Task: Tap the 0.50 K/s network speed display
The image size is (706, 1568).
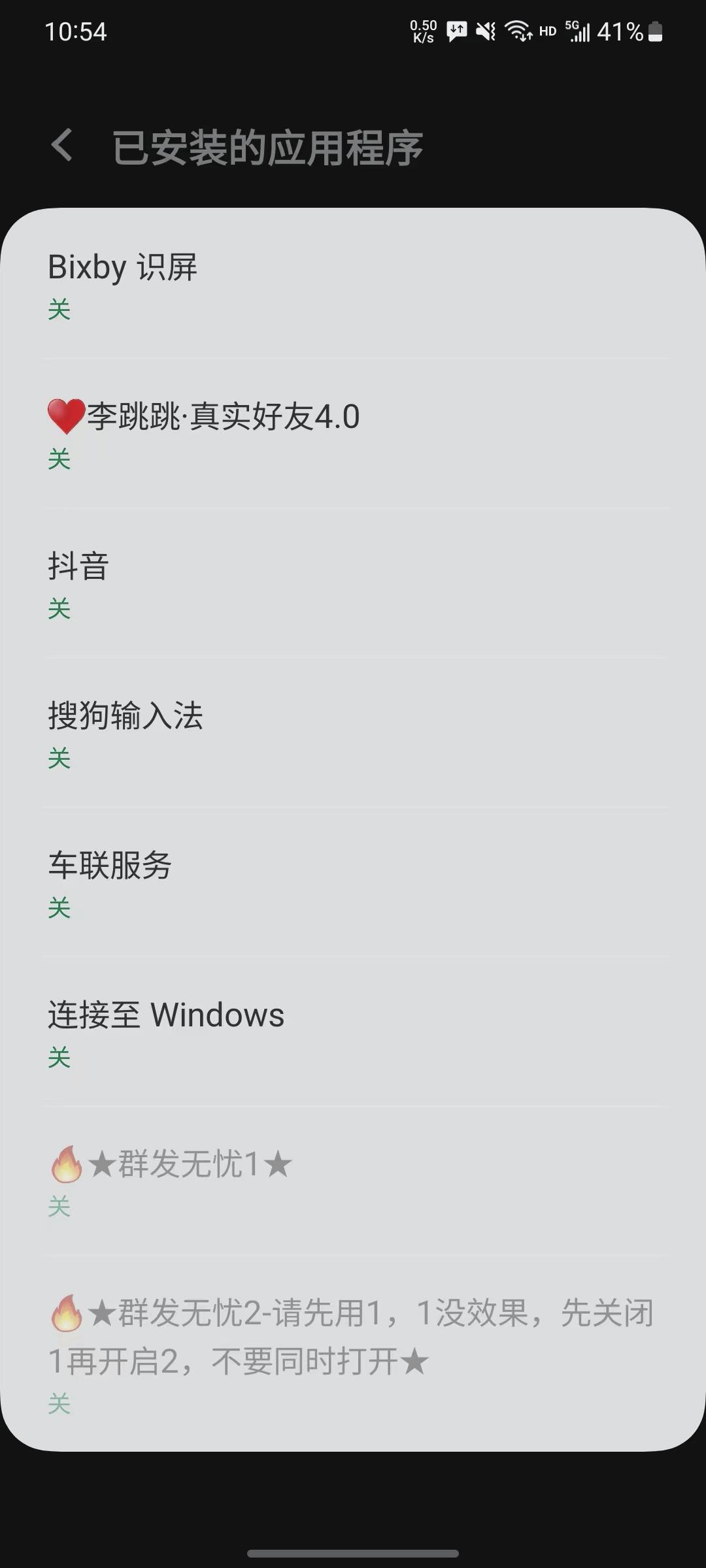Action: tap(422, 31)
